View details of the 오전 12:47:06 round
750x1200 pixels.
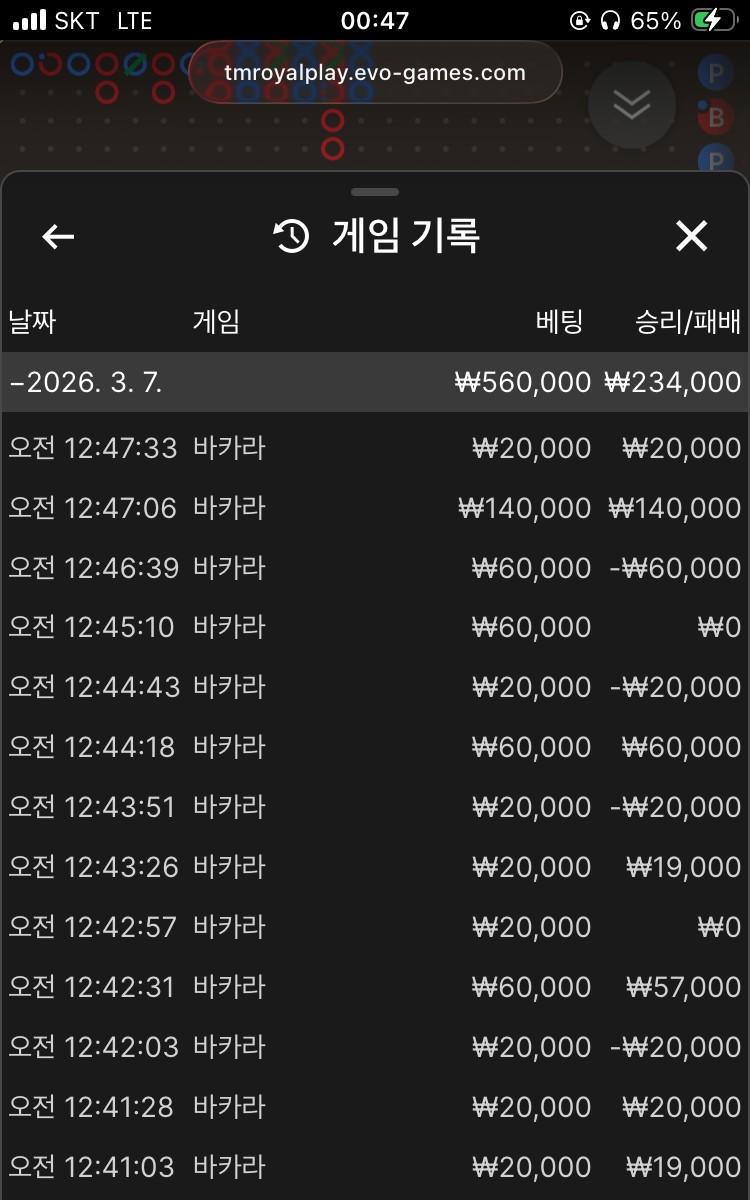click(375, 508)
